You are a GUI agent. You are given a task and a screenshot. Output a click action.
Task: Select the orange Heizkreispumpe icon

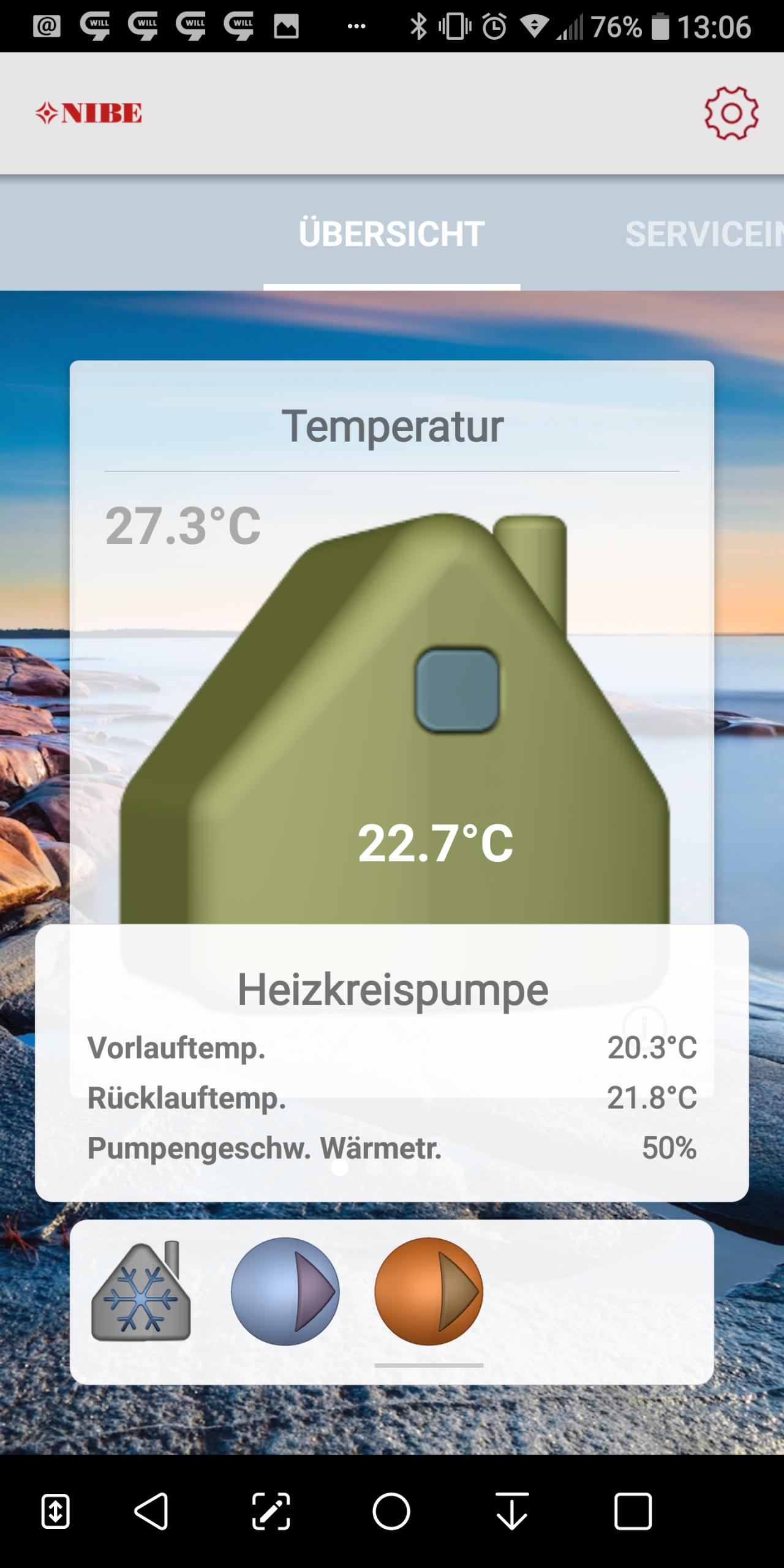click(x=429, y=1292)
